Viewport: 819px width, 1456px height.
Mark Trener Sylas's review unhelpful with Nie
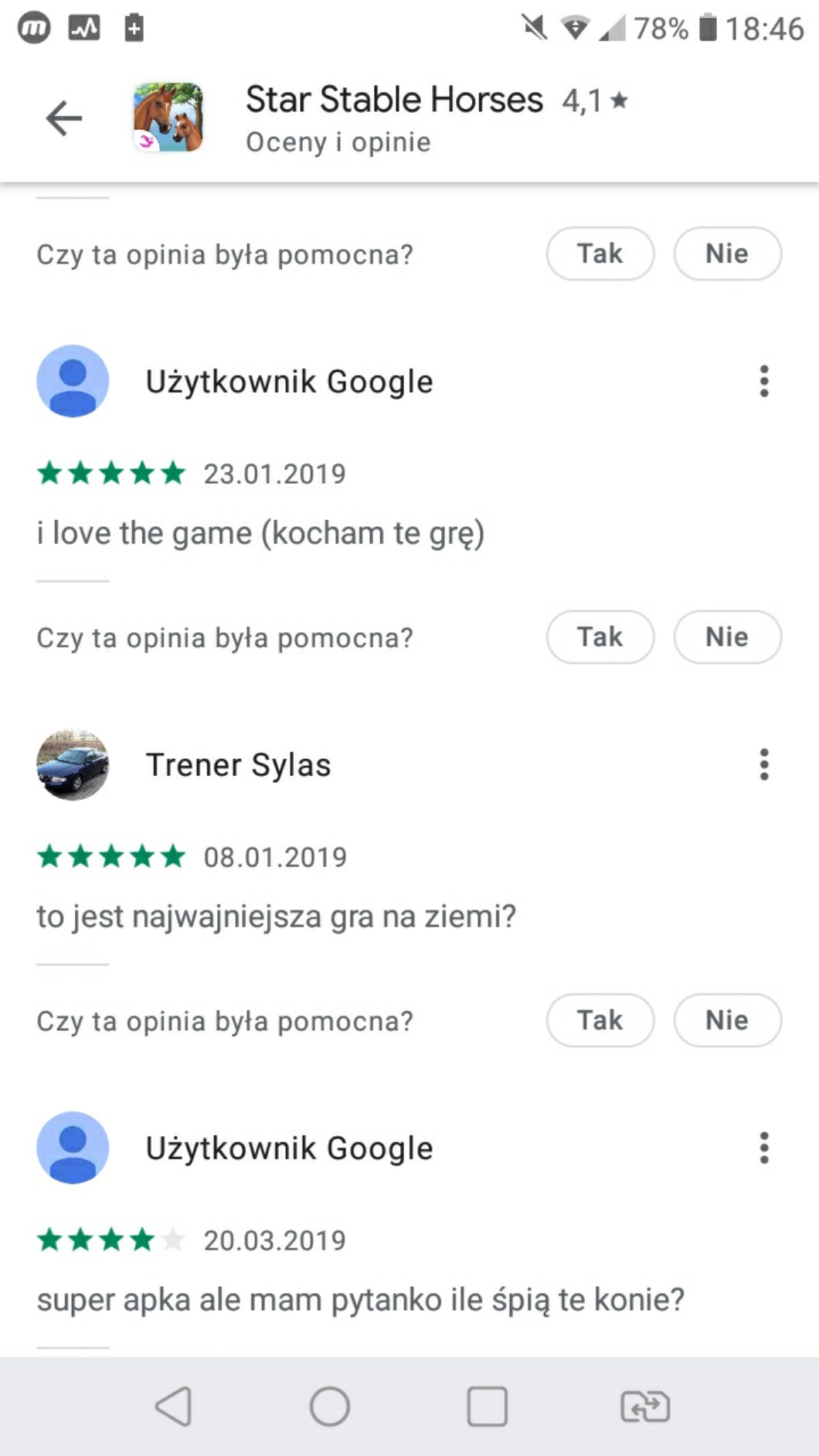726,1020
